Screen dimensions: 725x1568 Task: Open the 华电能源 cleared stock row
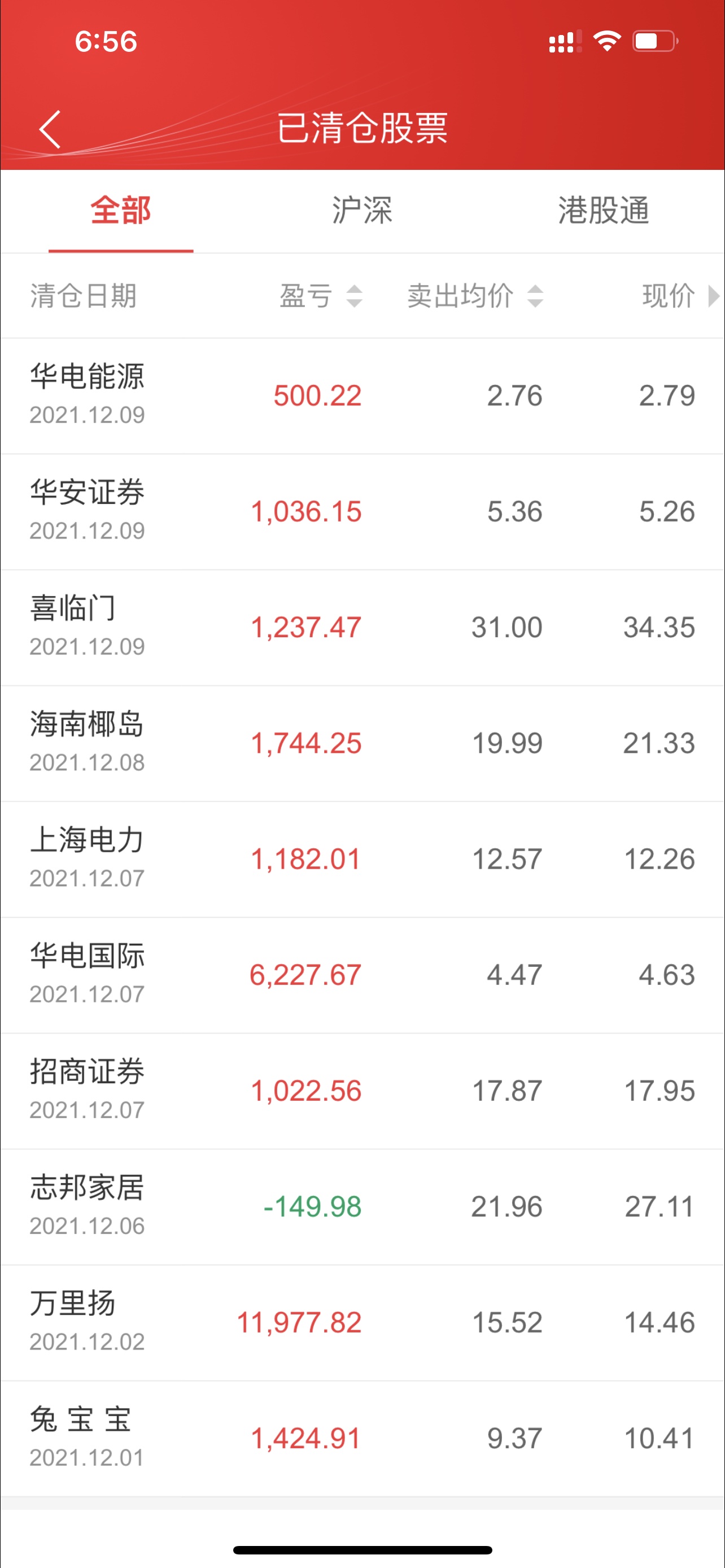coord(362,396)
